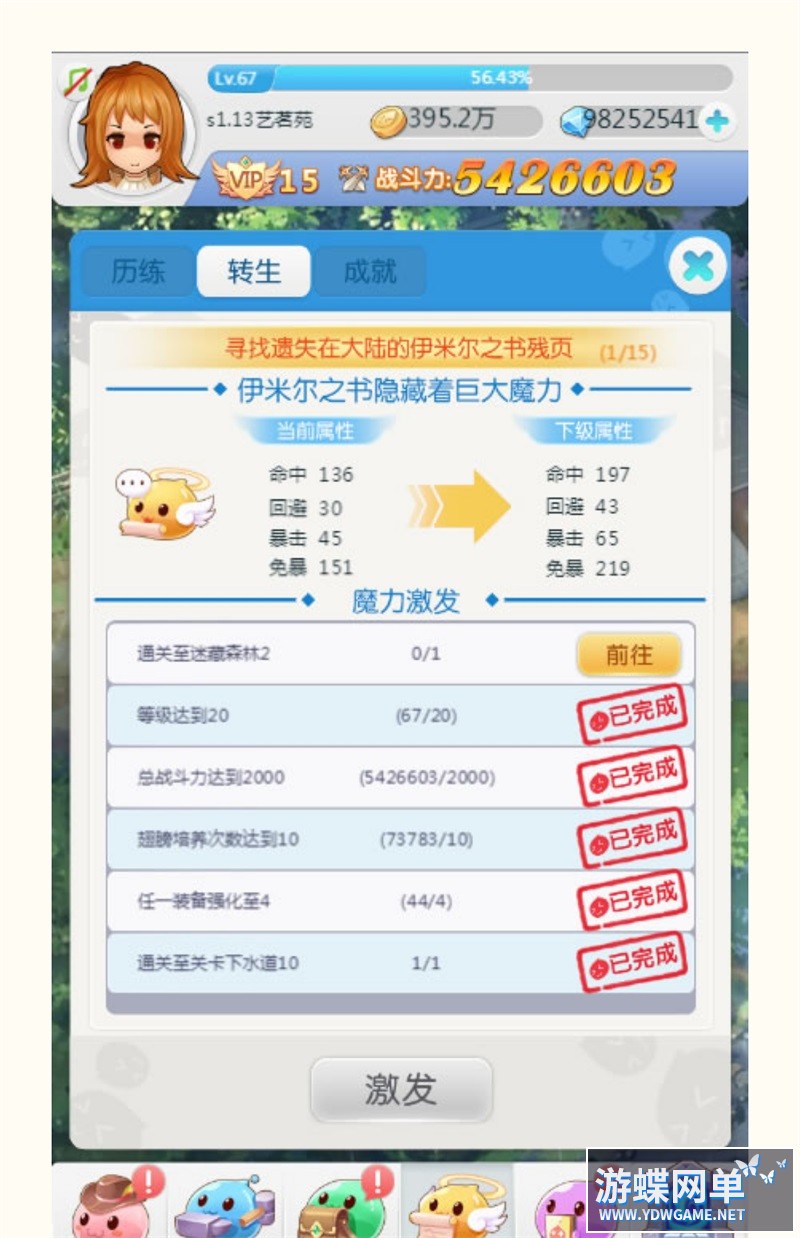Open the yellow angel scroll menu

click(457, 1205)
